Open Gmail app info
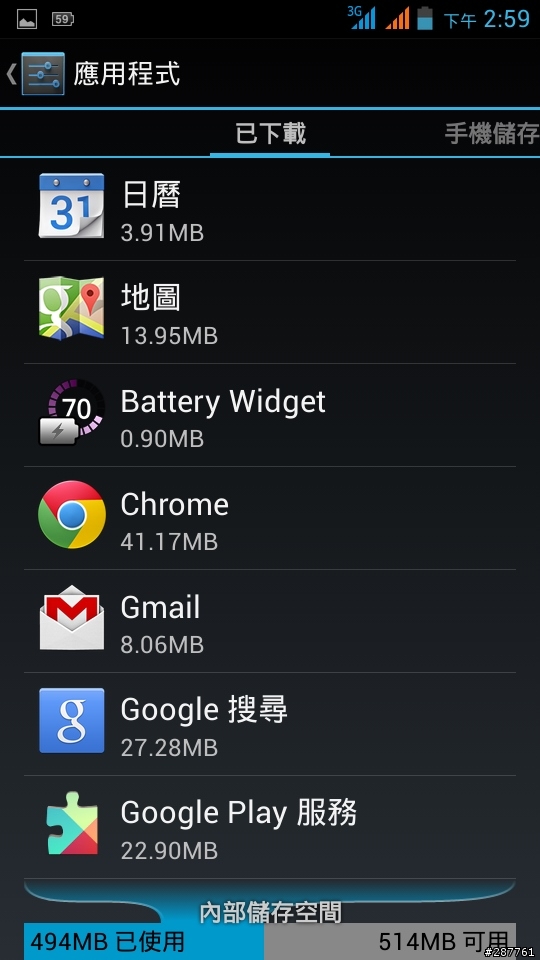 tap(270, 621)
